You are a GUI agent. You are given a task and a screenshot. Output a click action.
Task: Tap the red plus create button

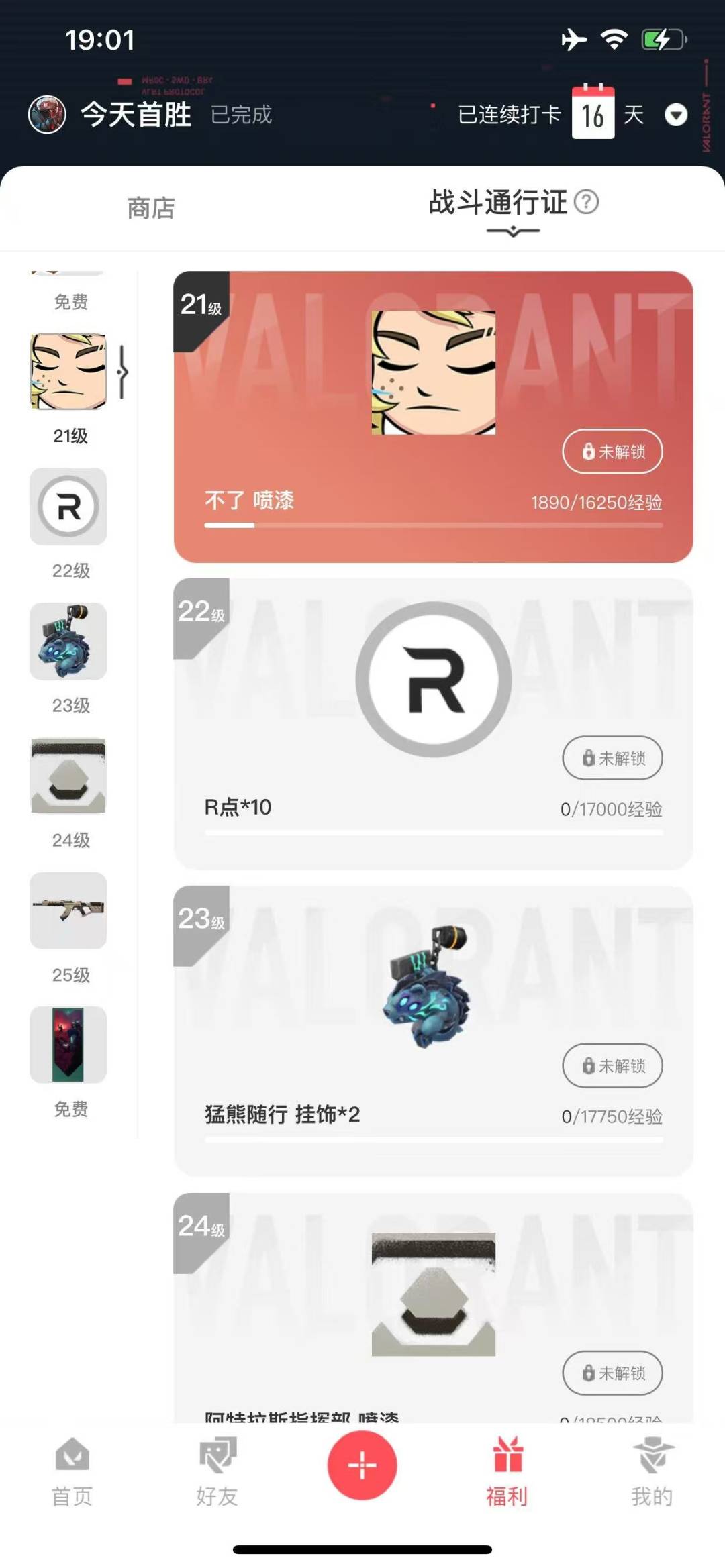coord(362,1465)
